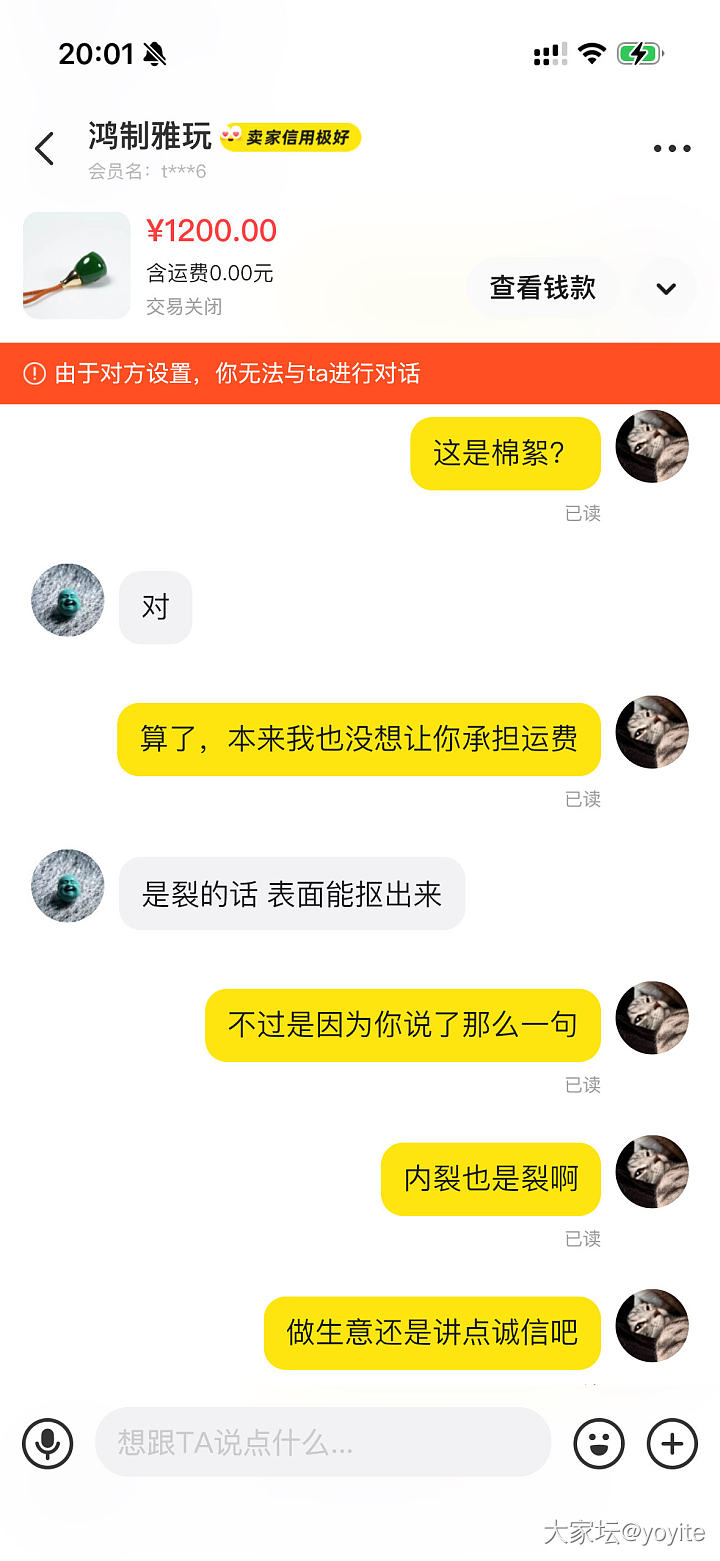The height and width of the screenshot is (1561, 720).
Task: Go back from the chat with 鸿制雅玩
Action: click(44, 149)
